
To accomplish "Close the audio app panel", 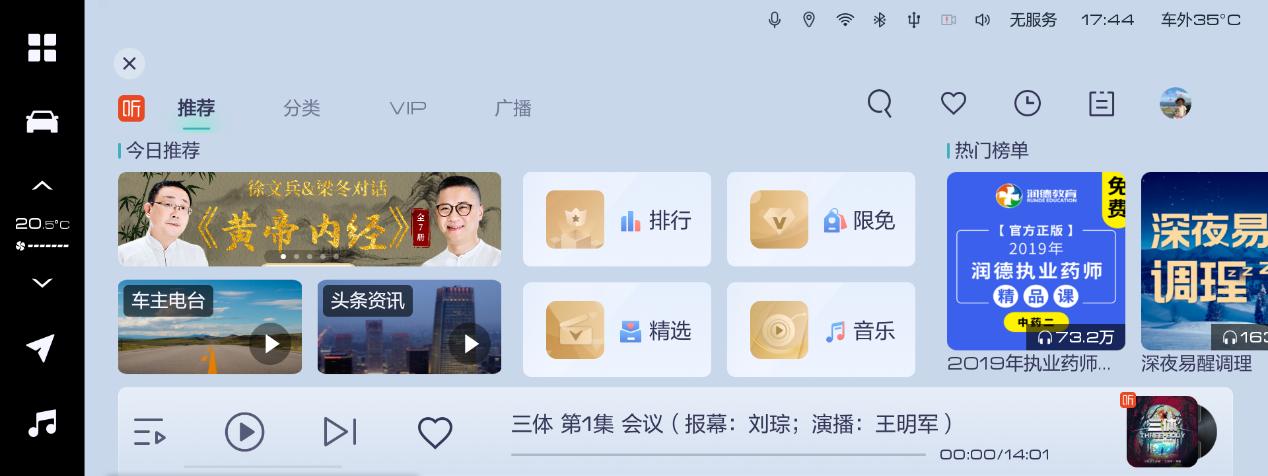I will pyautogui.click(x=129, y=63).
